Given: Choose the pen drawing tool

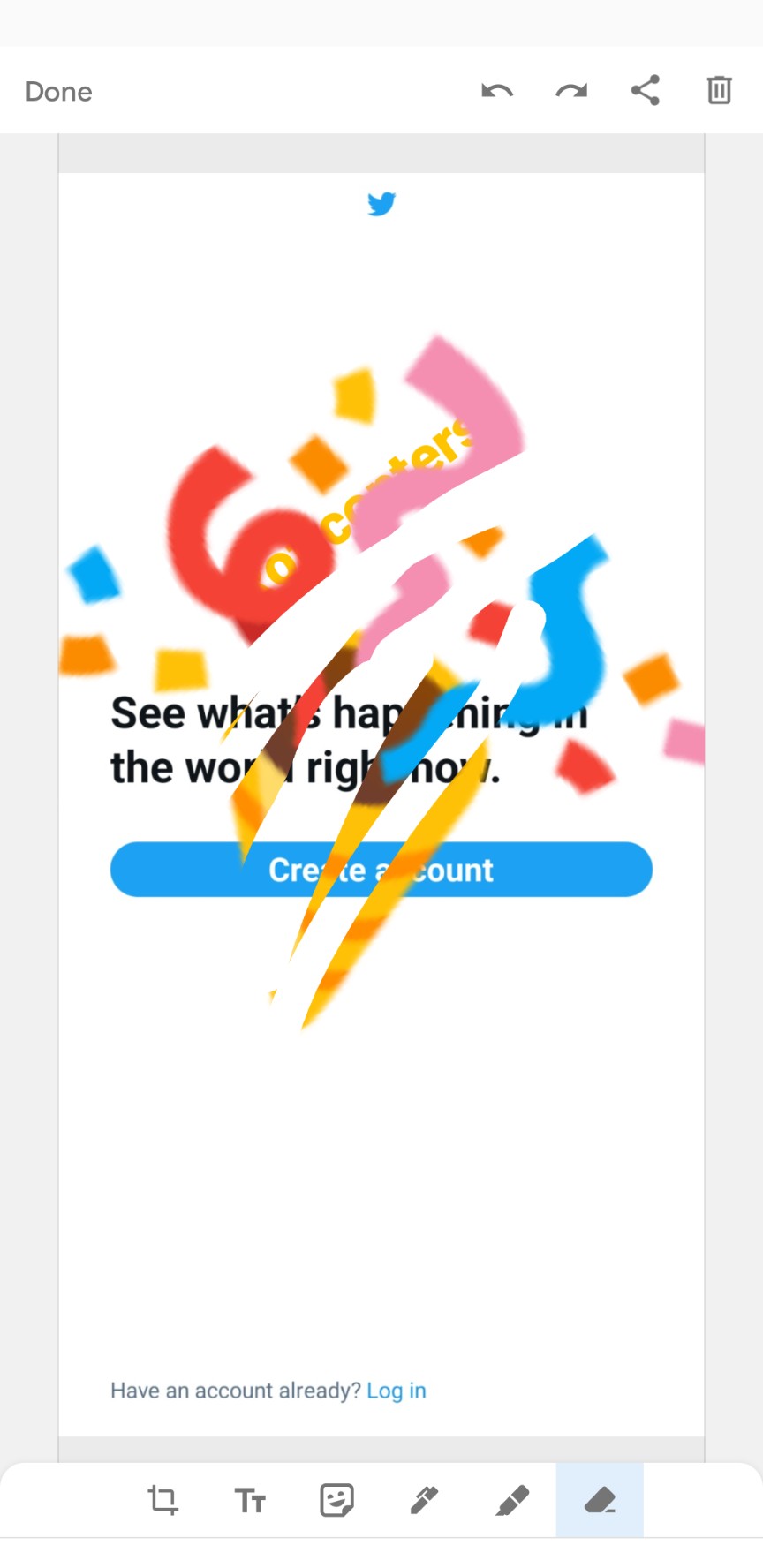Looking at the screenshot, I should tap(425, 1500).
